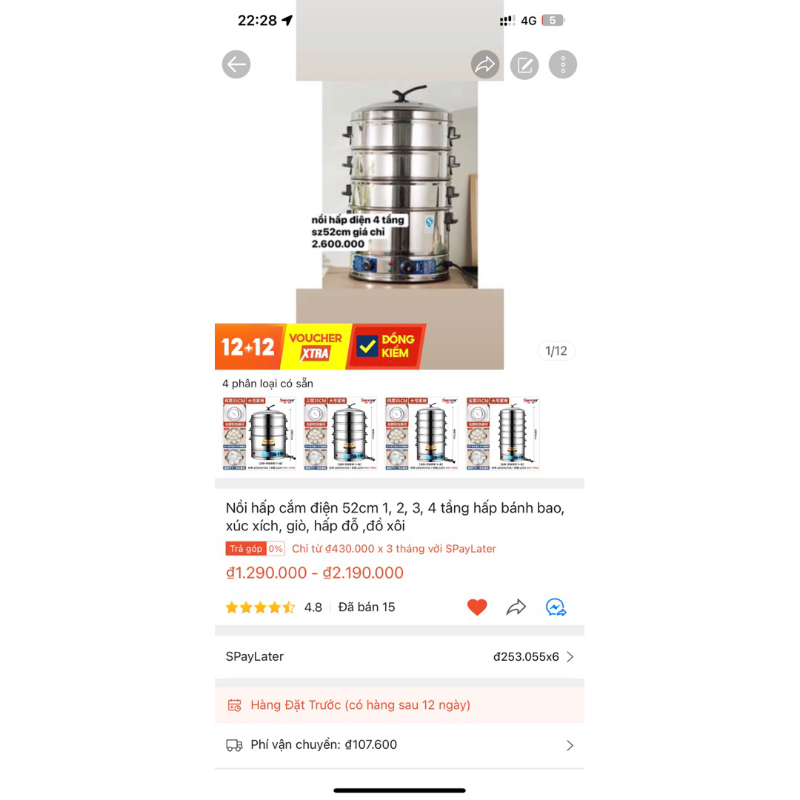The height and width of the screenshot is (800, 800).
Task: Select the second variation thumbnail
Action: pyautogui.click(x=339, y=433)
